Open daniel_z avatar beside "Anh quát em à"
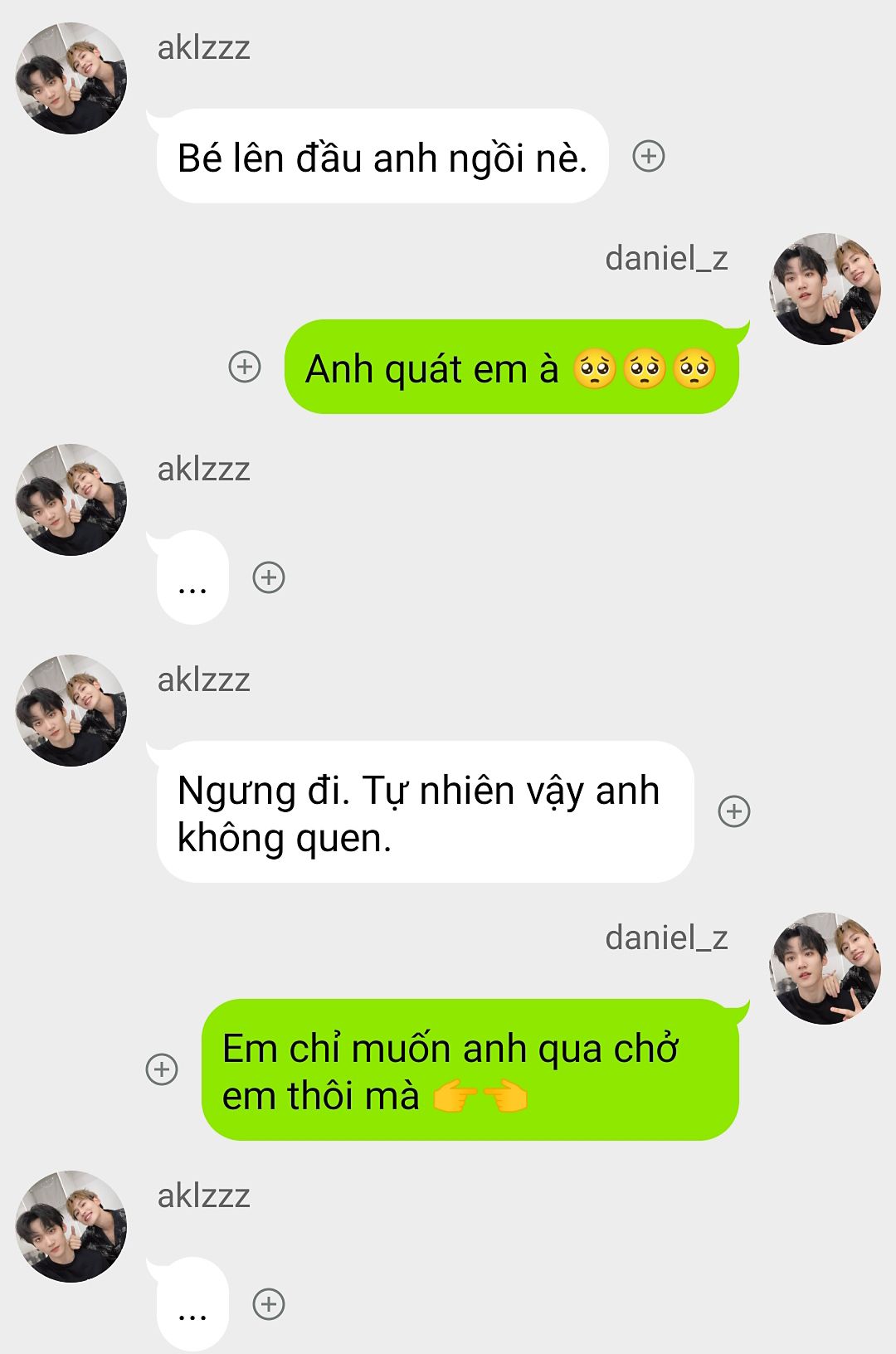The height and width of the screenshot is (1354, 896). coord(825,290)
